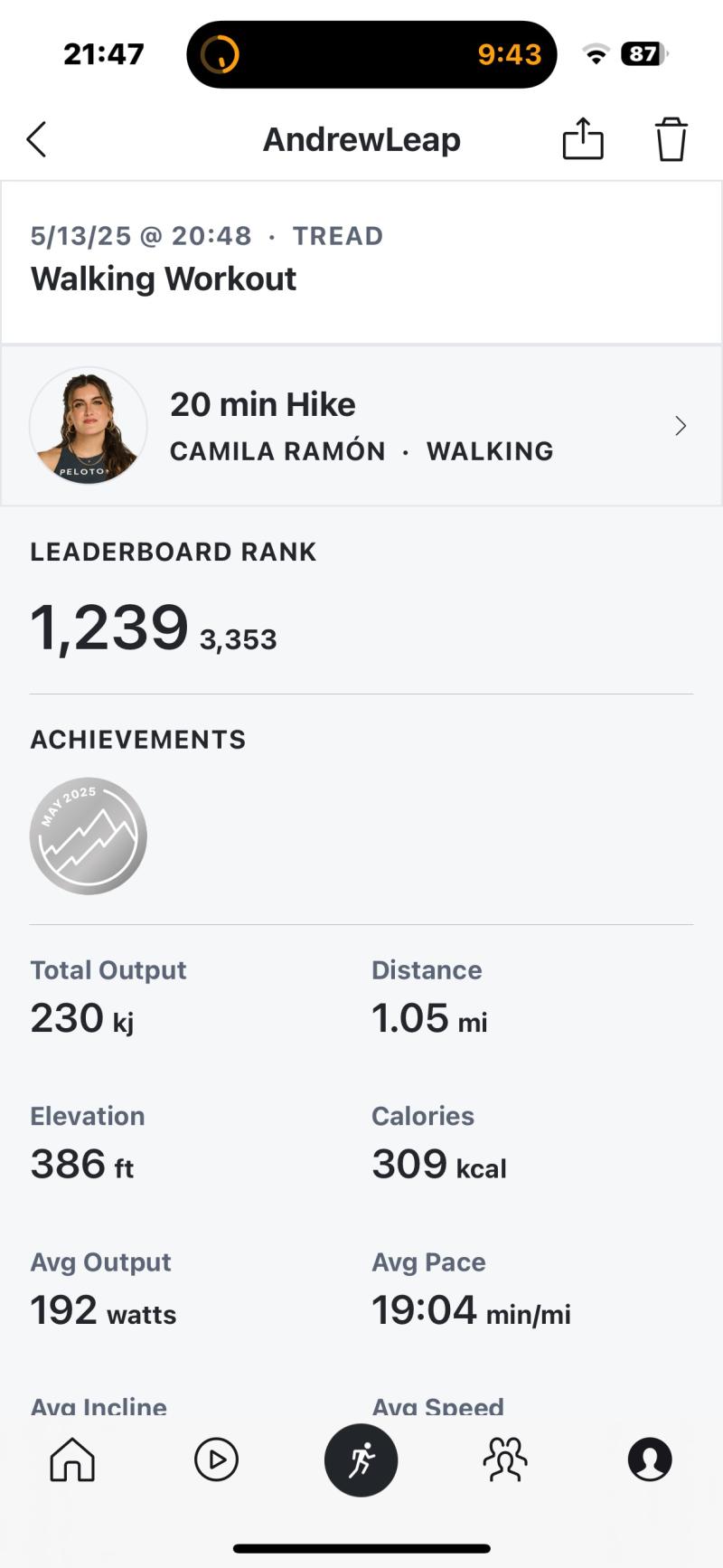The image size is (723, 1568).
Task: Open the classes play tab
Action: click(x=216, y=1460)
